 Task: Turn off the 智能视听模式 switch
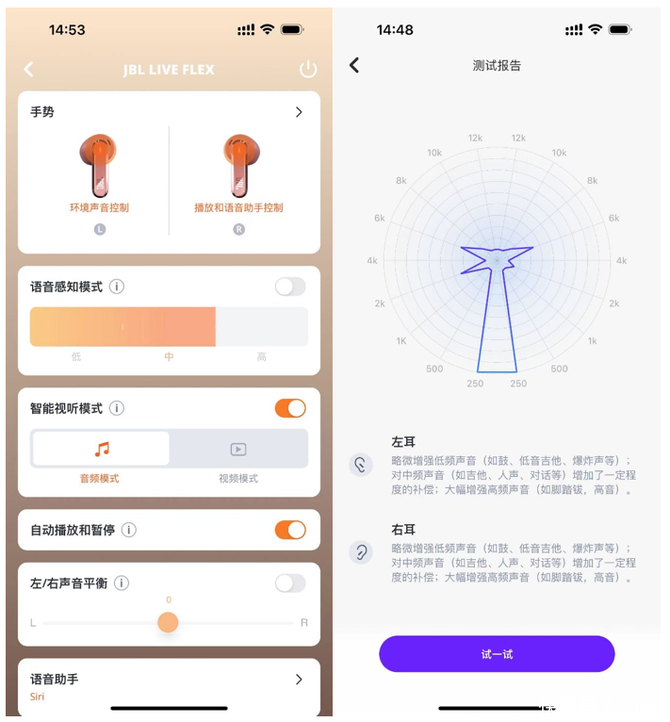[x=290, y=408]
